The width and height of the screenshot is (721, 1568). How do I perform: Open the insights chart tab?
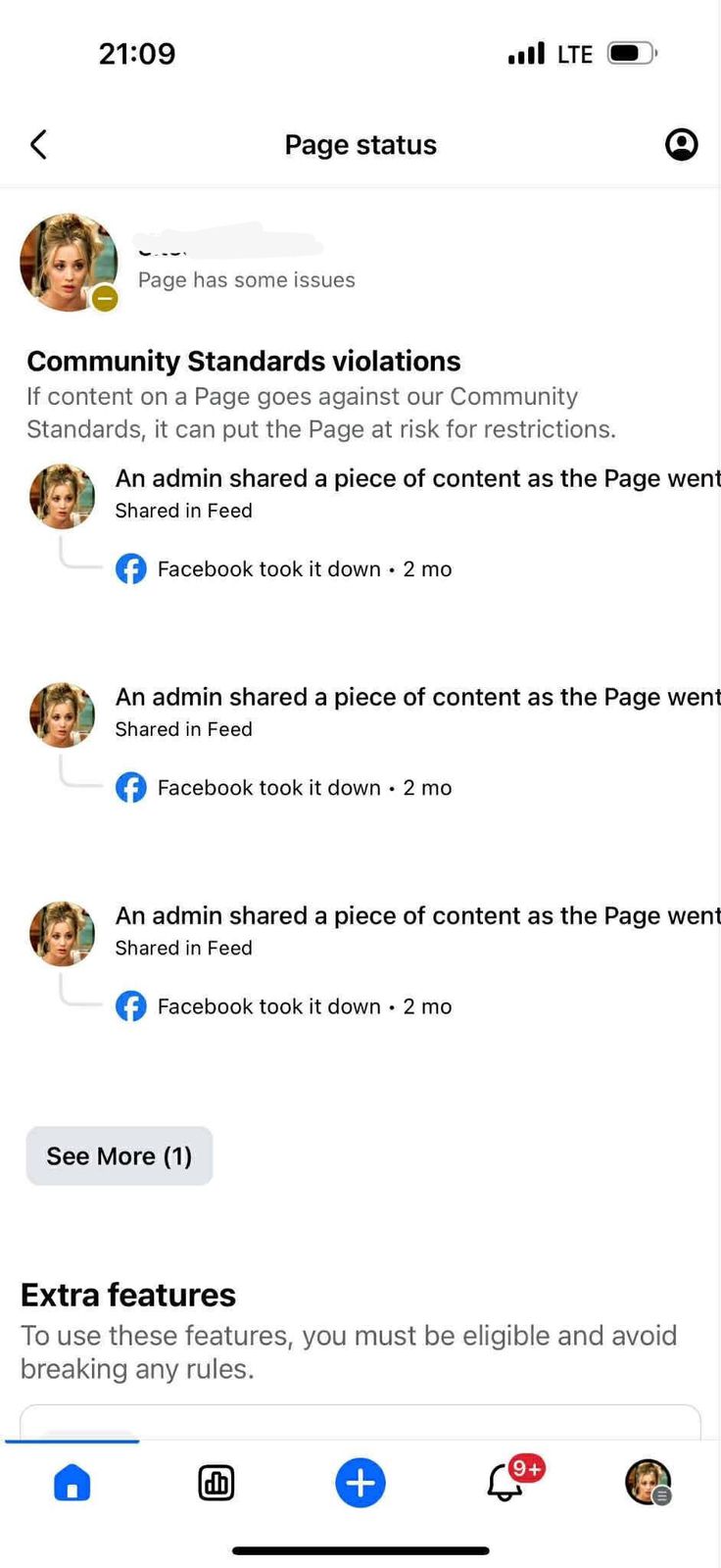click(x=216, y=1483)
